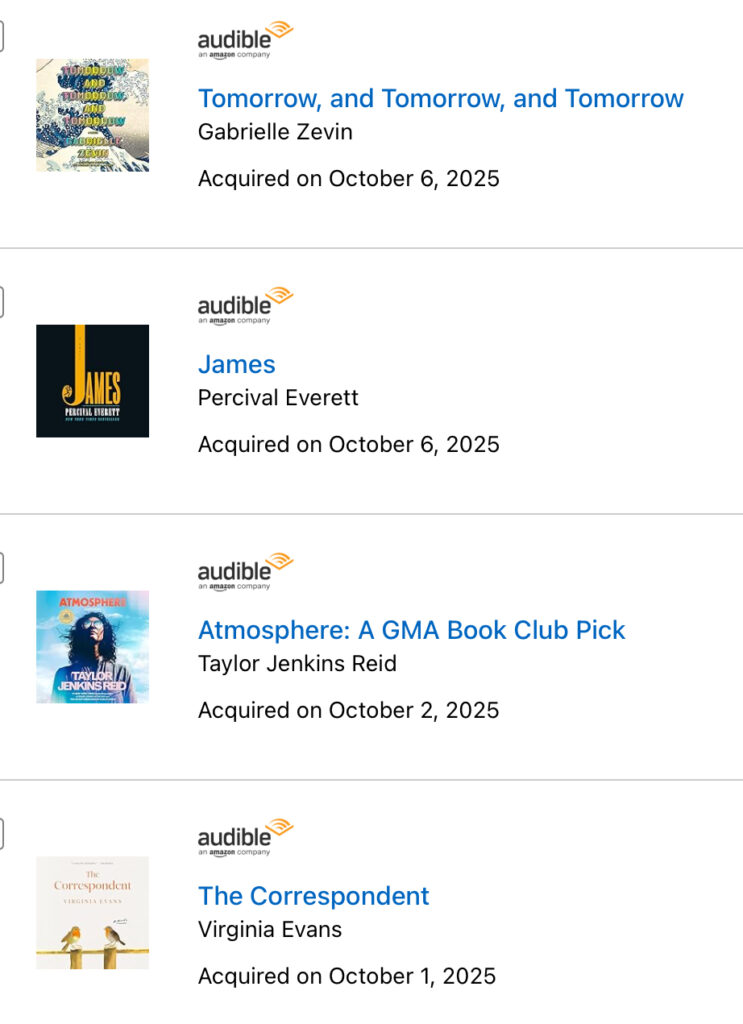The height and width of the screenshot is (1024, 743).
Task: Tap The Correspondent book cover
Action: [92, 912]
